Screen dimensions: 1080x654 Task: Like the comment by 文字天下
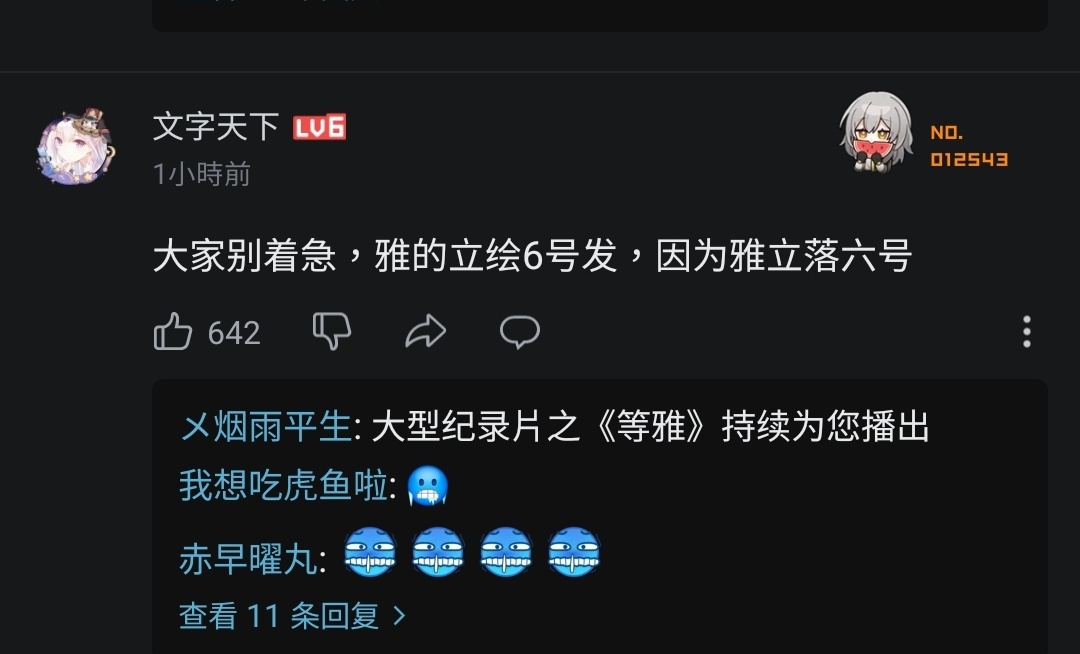pos(174,331)
